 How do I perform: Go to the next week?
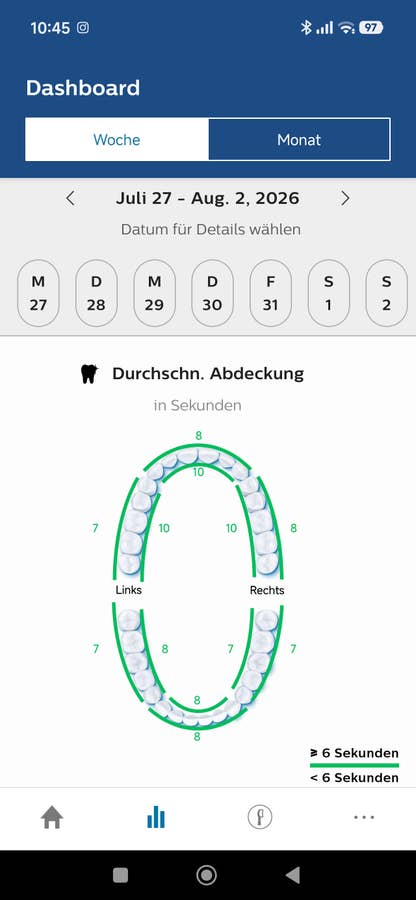pos(345,199)
